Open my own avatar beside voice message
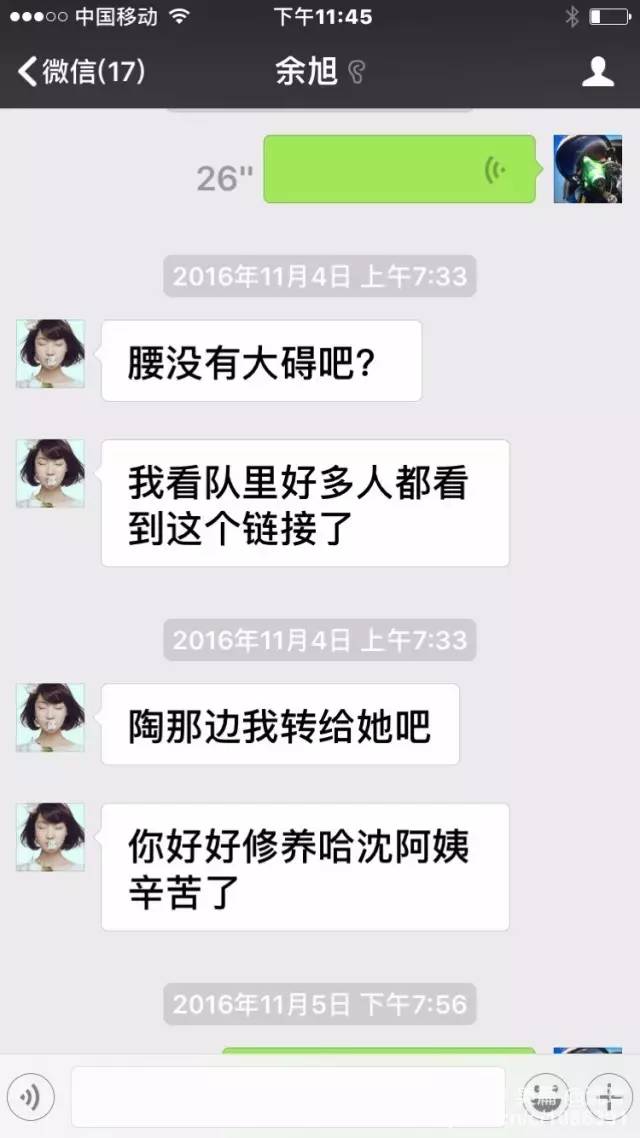This screenshot has height=1138, width=640. pos(588,169)
